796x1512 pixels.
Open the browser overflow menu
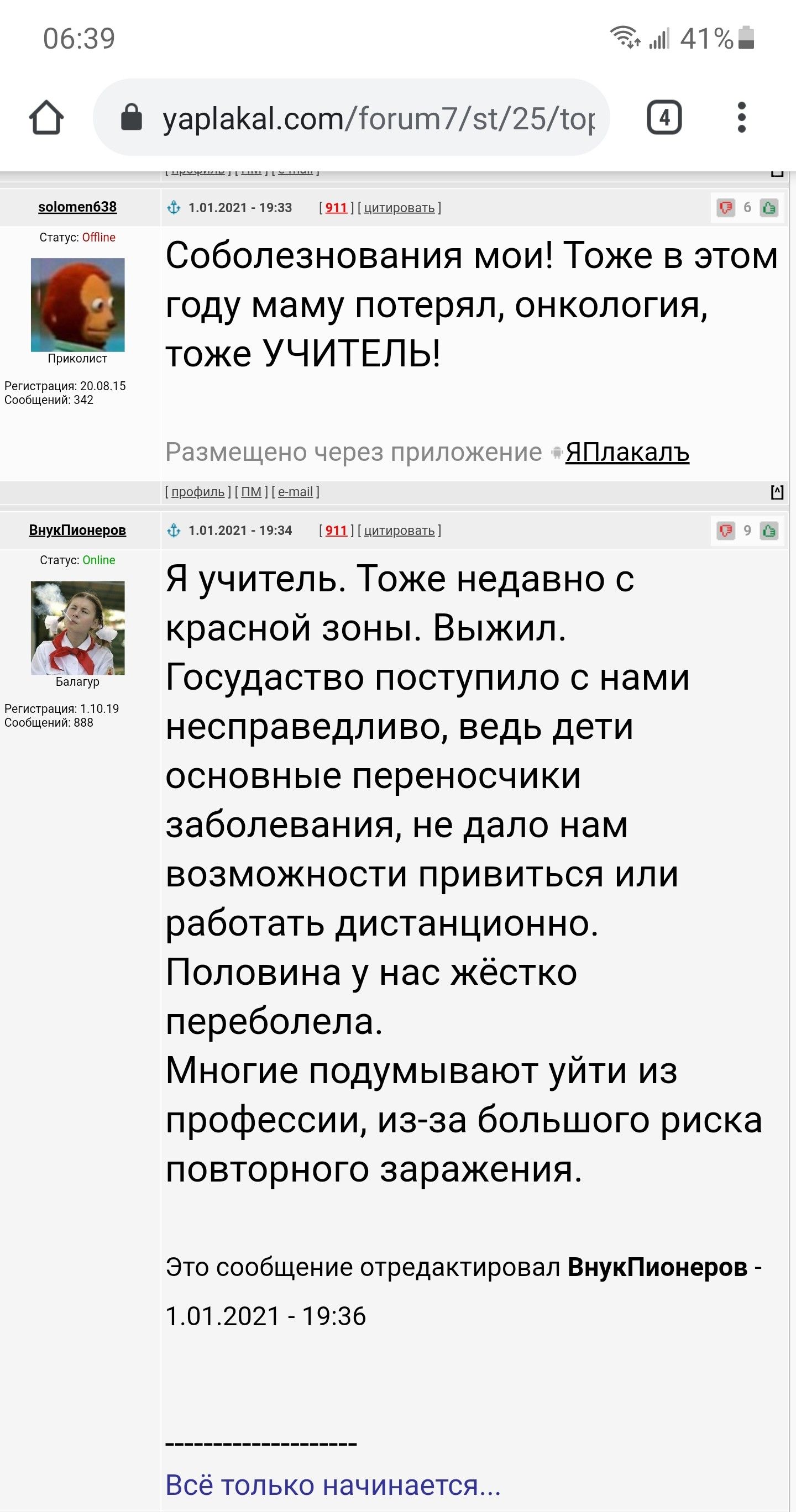click(x=741, y=117)
